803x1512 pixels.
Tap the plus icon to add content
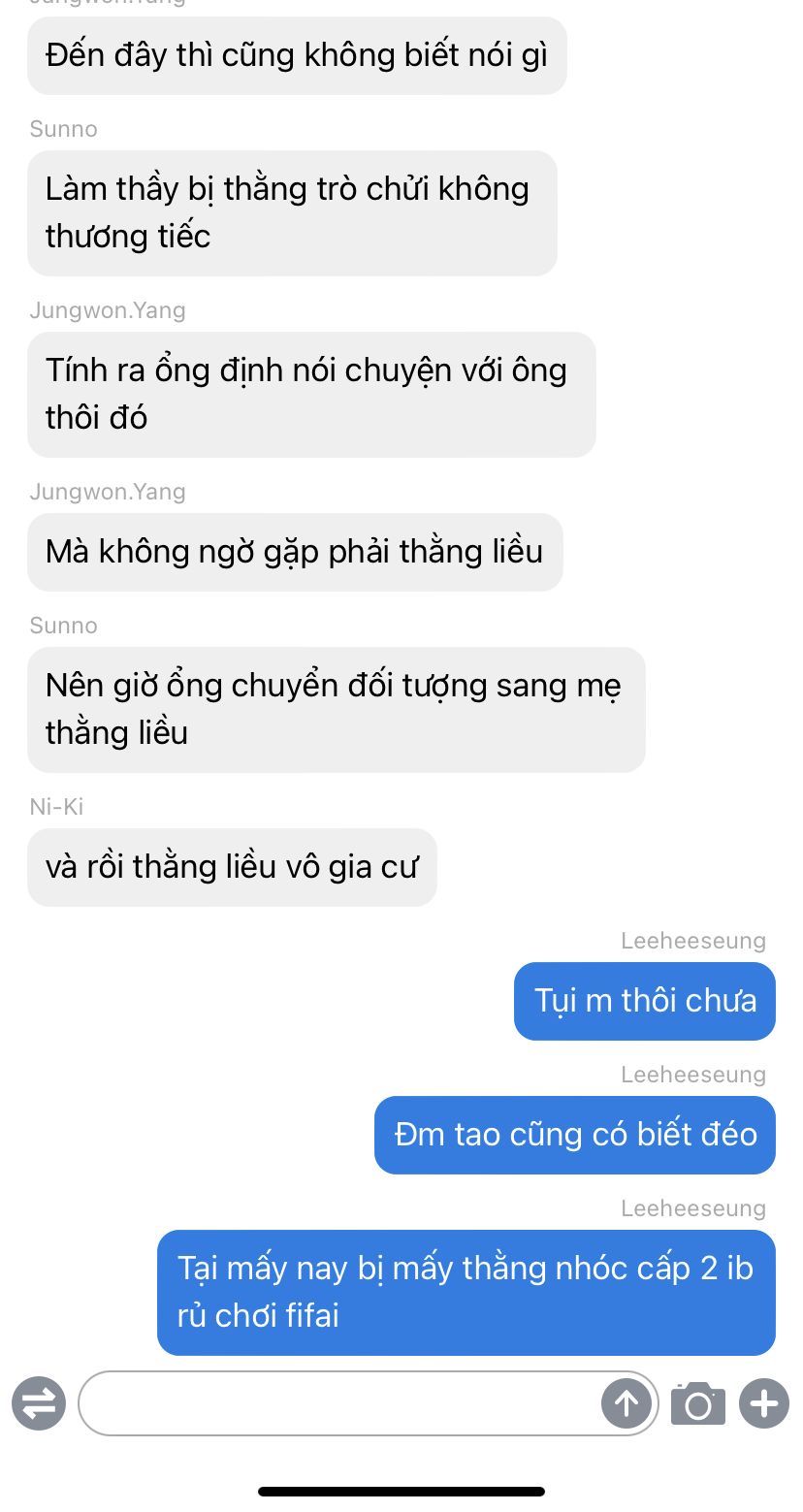click(764, 1403)
